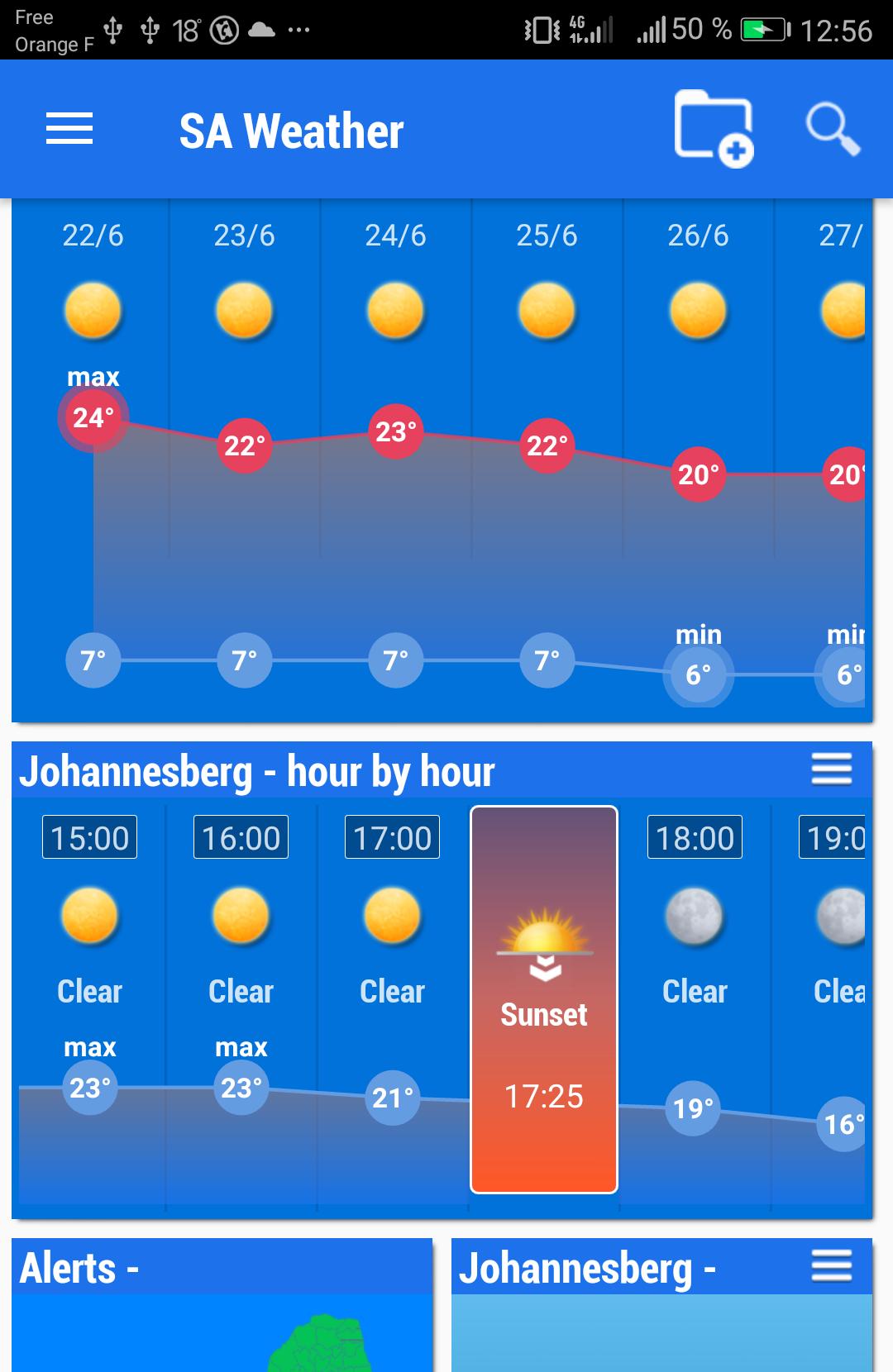Tap the 24° max temperature marker
Screen dimensions: 893x1372
93,417
